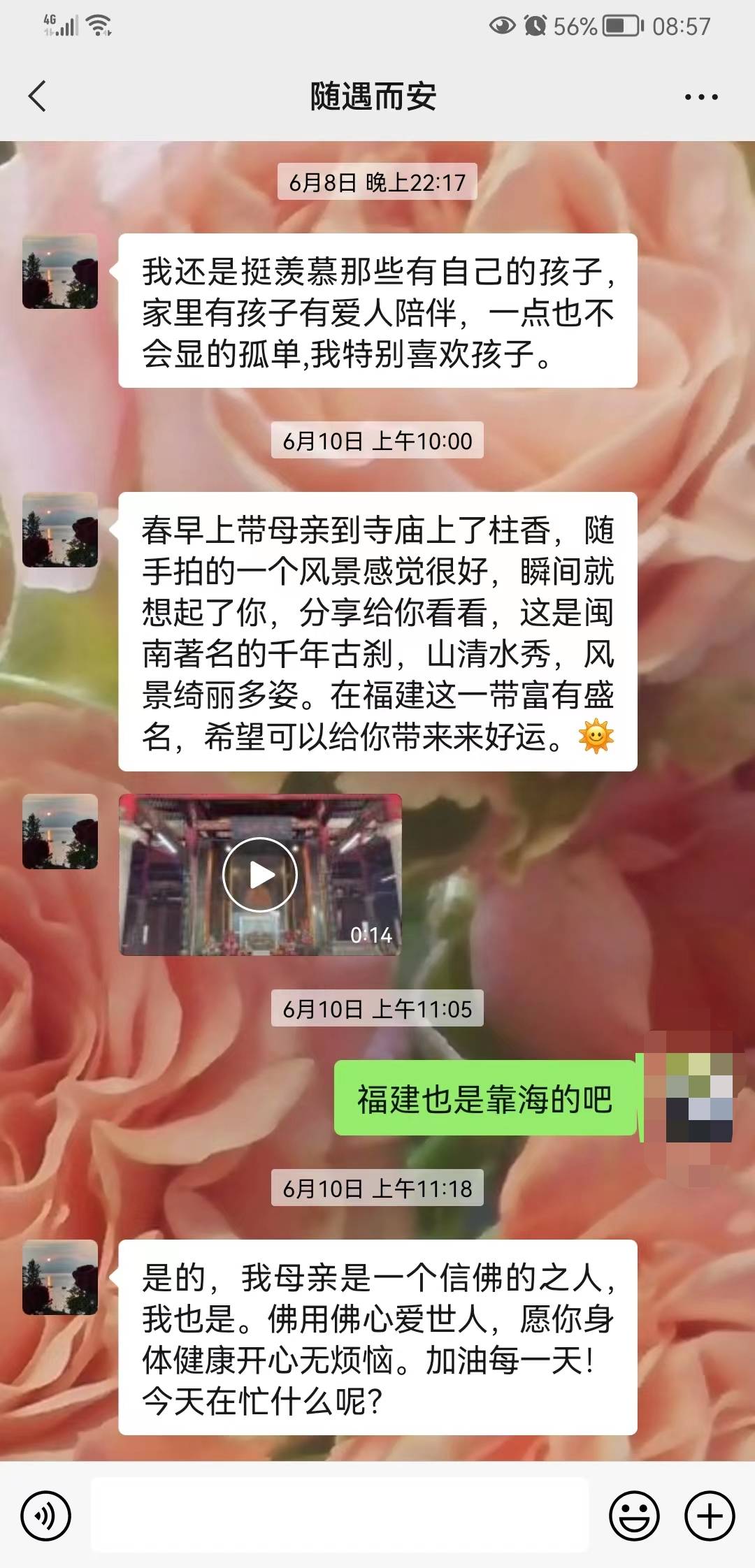The width and height of the screenshot is (755, 1568).
Task: Open contact avatar beside the 6月8日 message
Action: [x=60, y=271]
